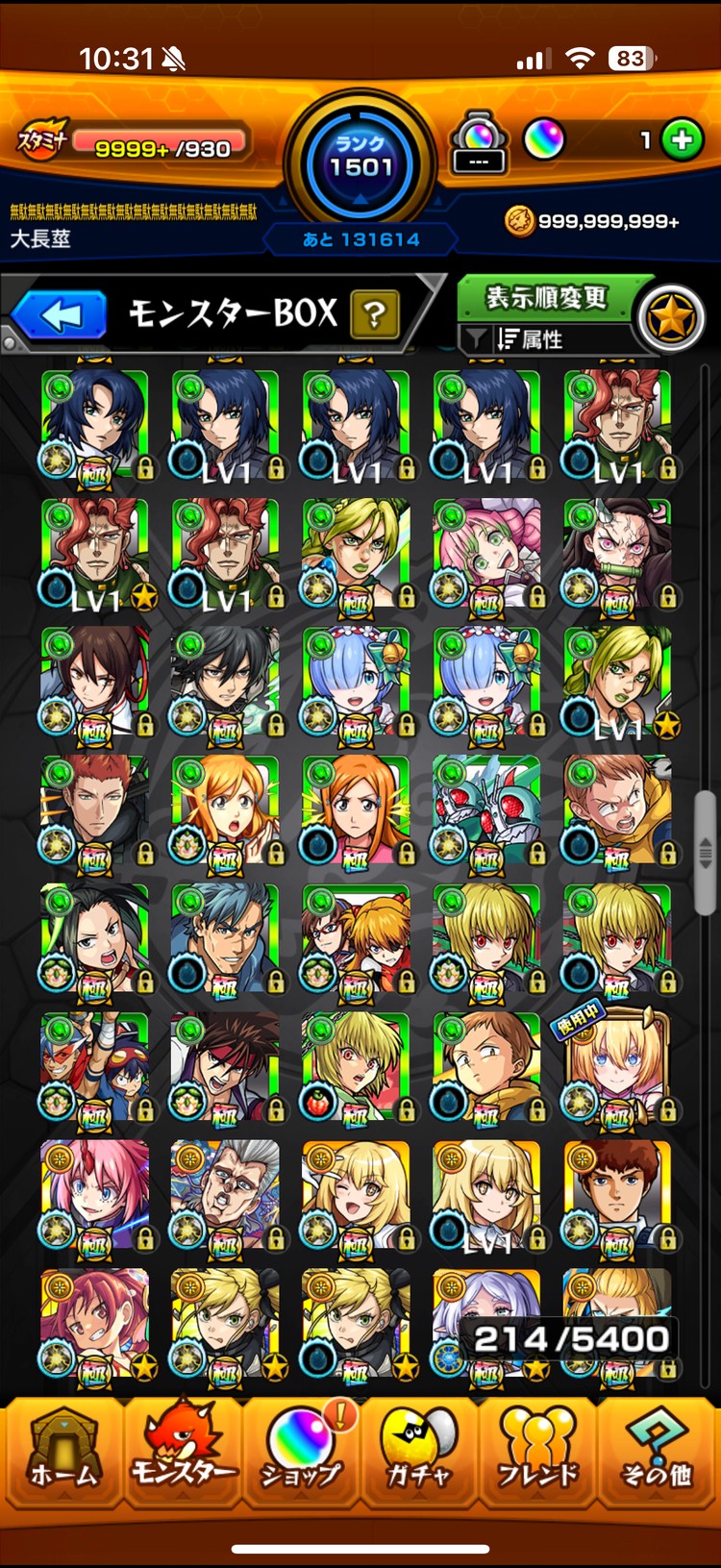Open the twin masked riders monster tile
The height and width of the screenshot is (1568, 721).
[486, 810]
